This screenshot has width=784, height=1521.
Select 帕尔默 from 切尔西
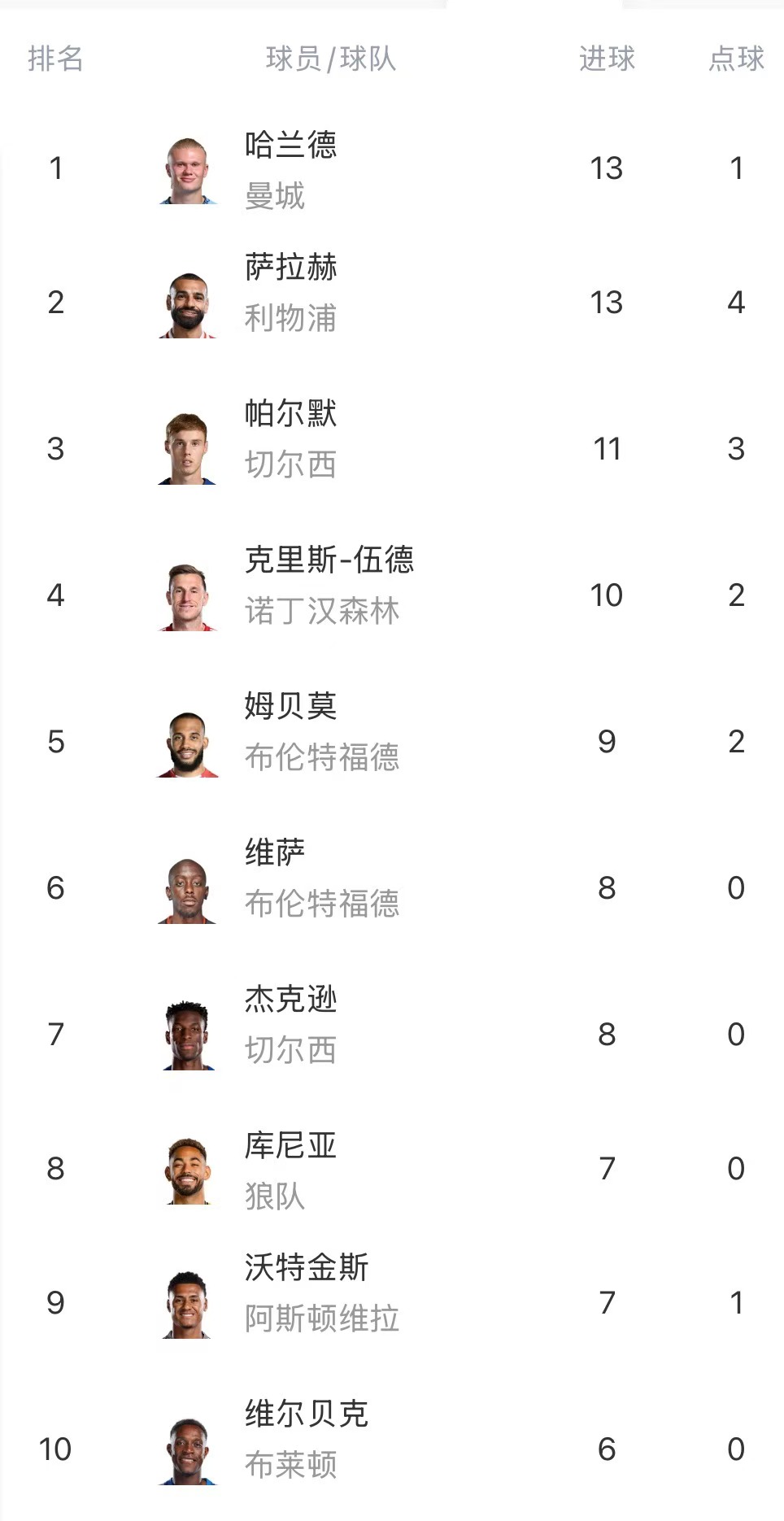point(290,414)
